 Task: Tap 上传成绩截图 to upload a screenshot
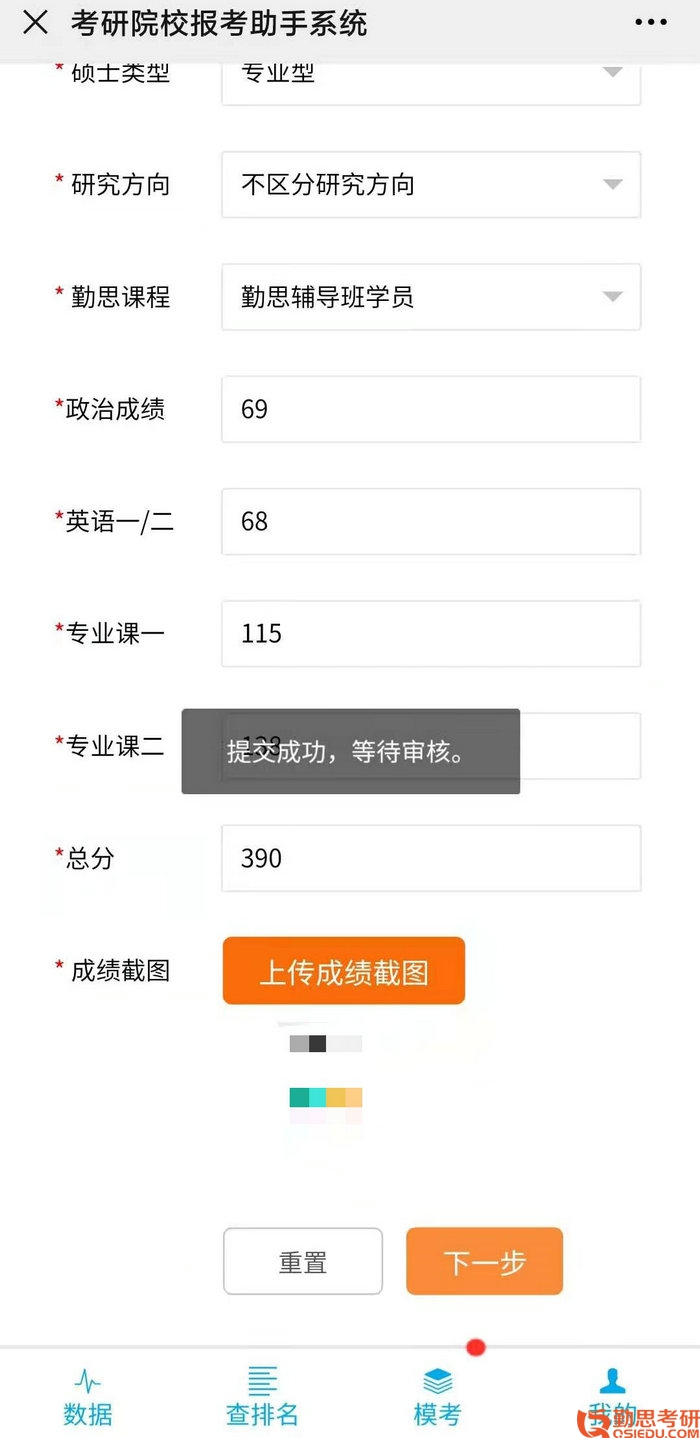tap(344, 971)
